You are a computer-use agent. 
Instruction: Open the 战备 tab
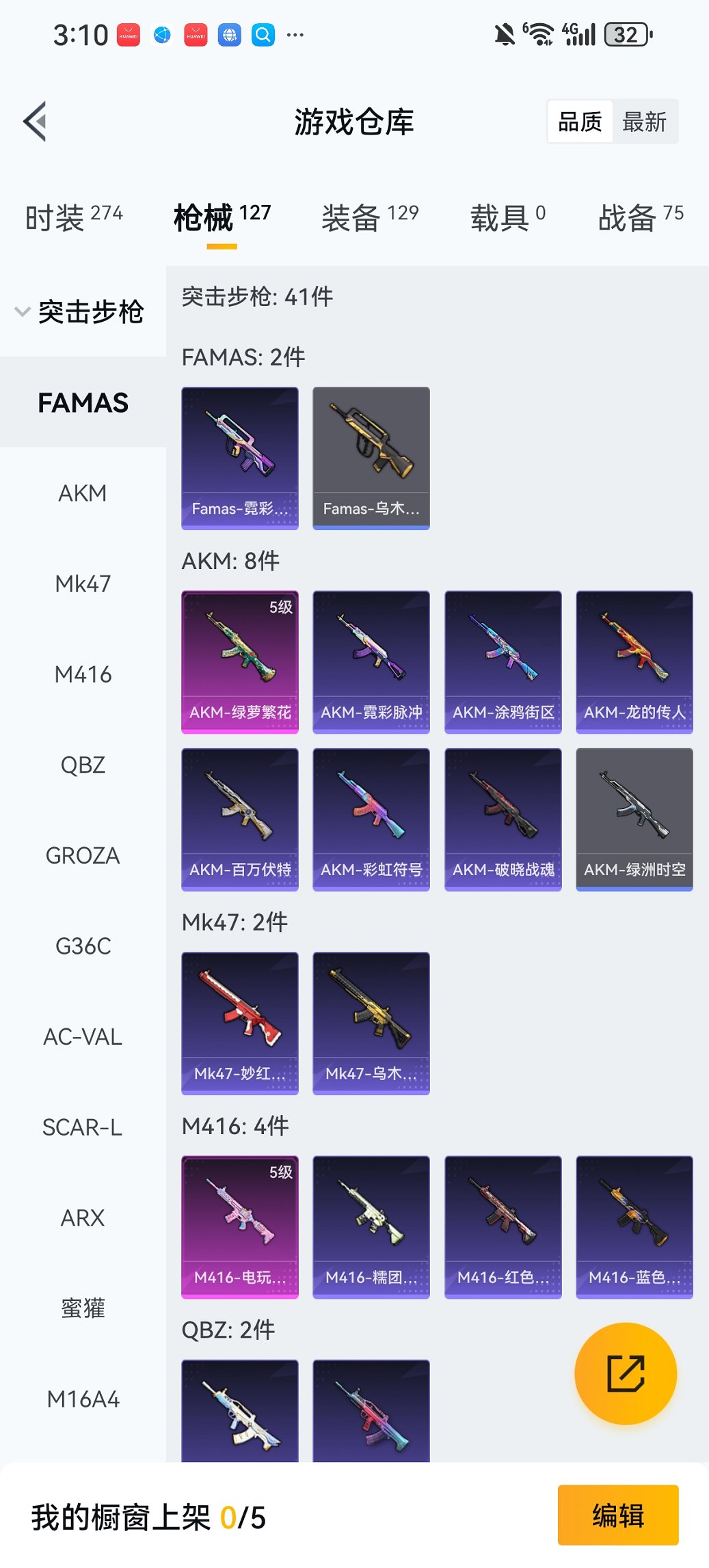pyautogui.click(x=640, y=217)
